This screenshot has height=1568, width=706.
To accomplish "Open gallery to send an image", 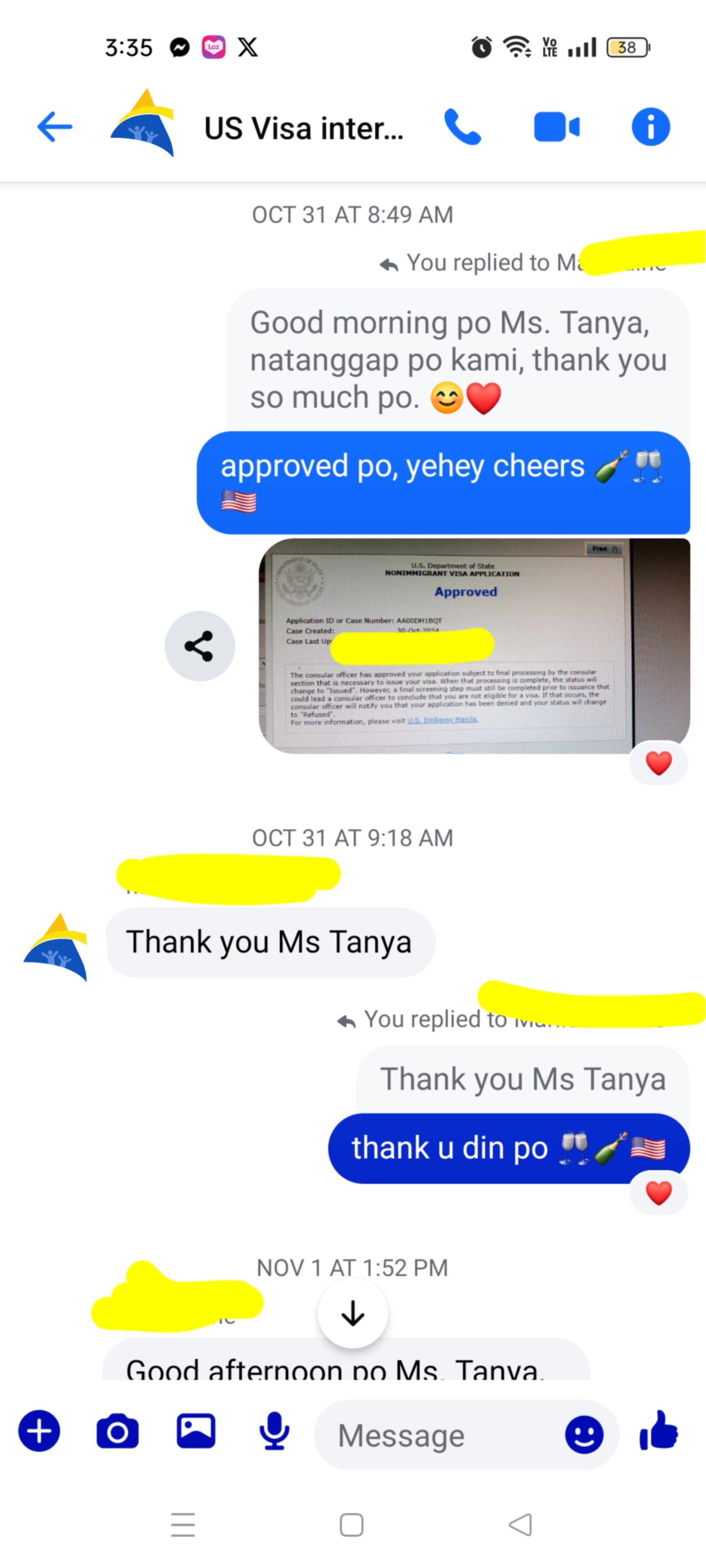I will point(195,1431).
